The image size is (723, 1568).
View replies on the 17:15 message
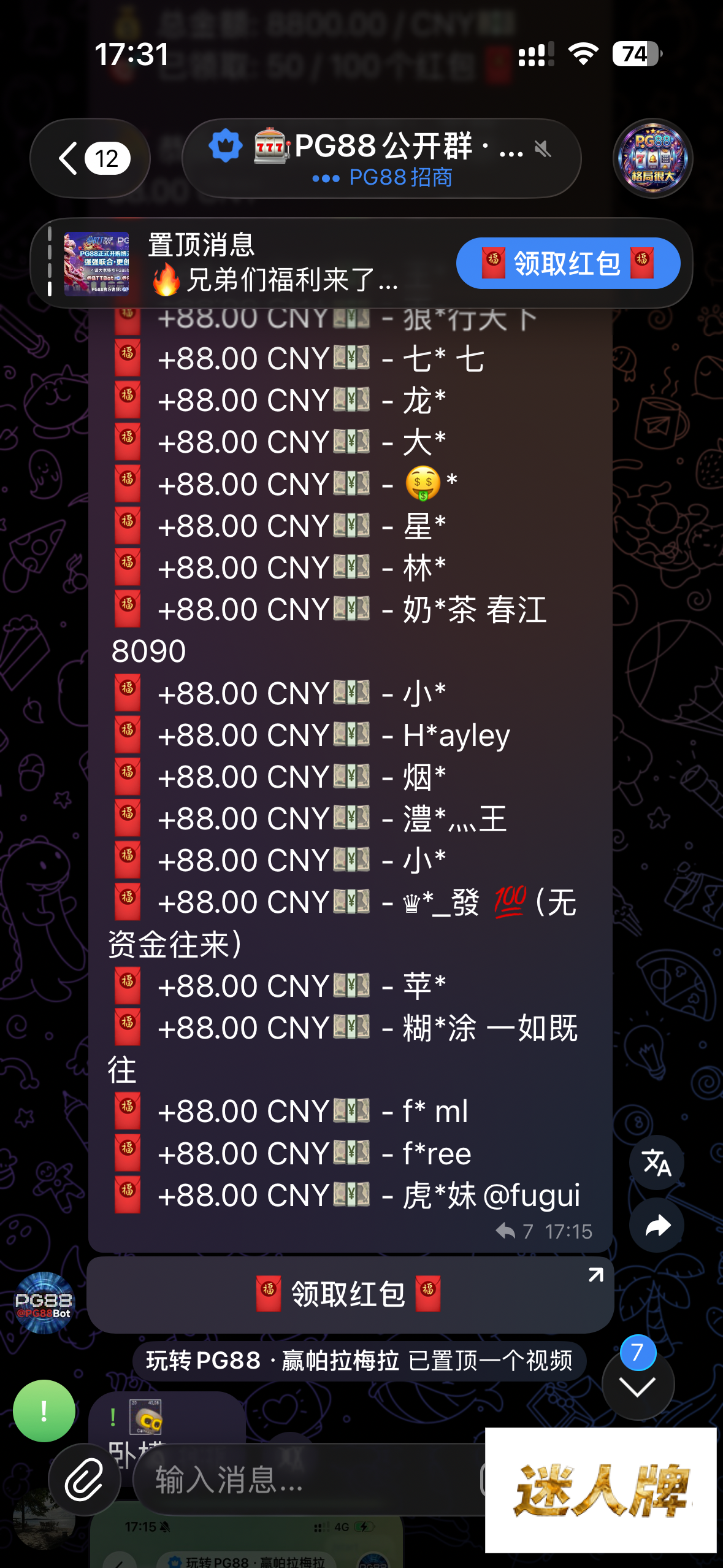click(x=514, y=1231)
